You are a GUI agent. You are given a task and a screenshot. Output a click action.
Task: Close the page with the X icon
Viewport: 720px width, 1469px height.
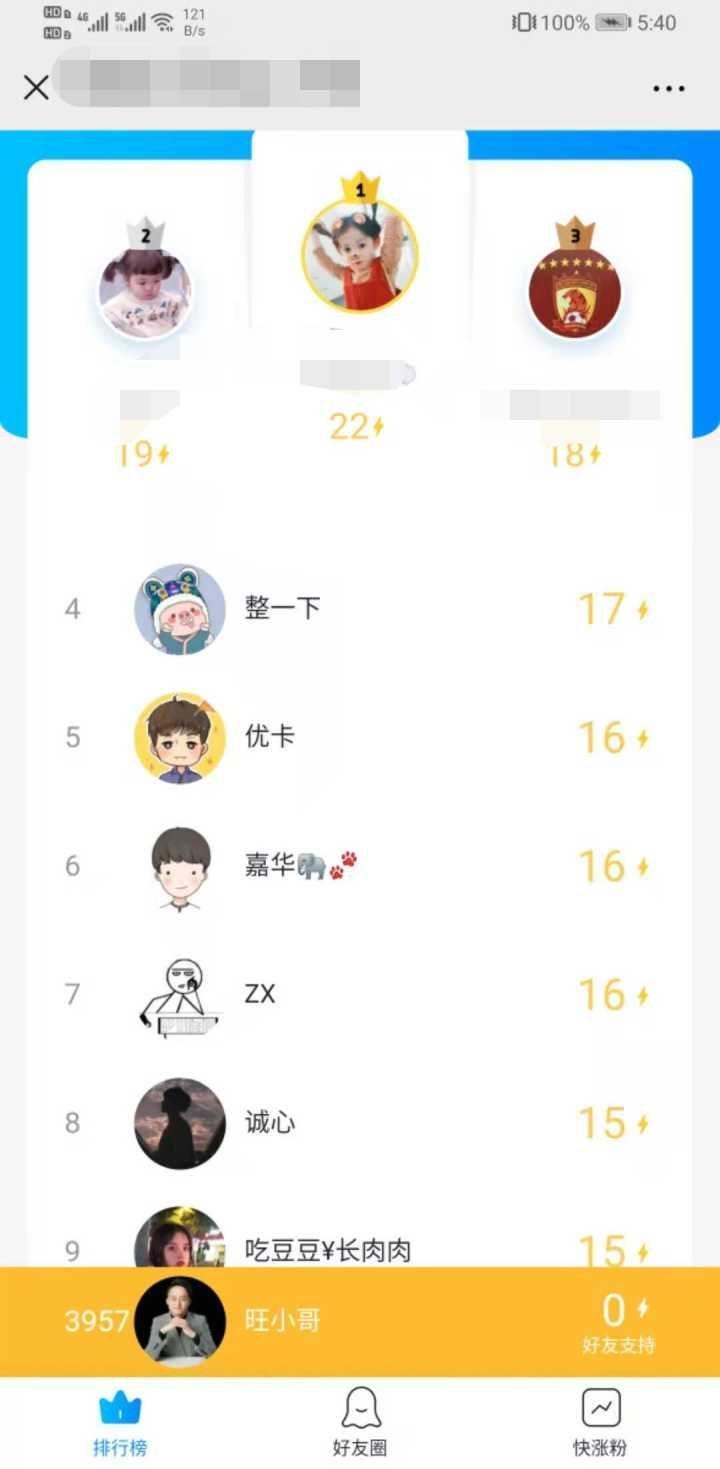[x=36, y=88]
